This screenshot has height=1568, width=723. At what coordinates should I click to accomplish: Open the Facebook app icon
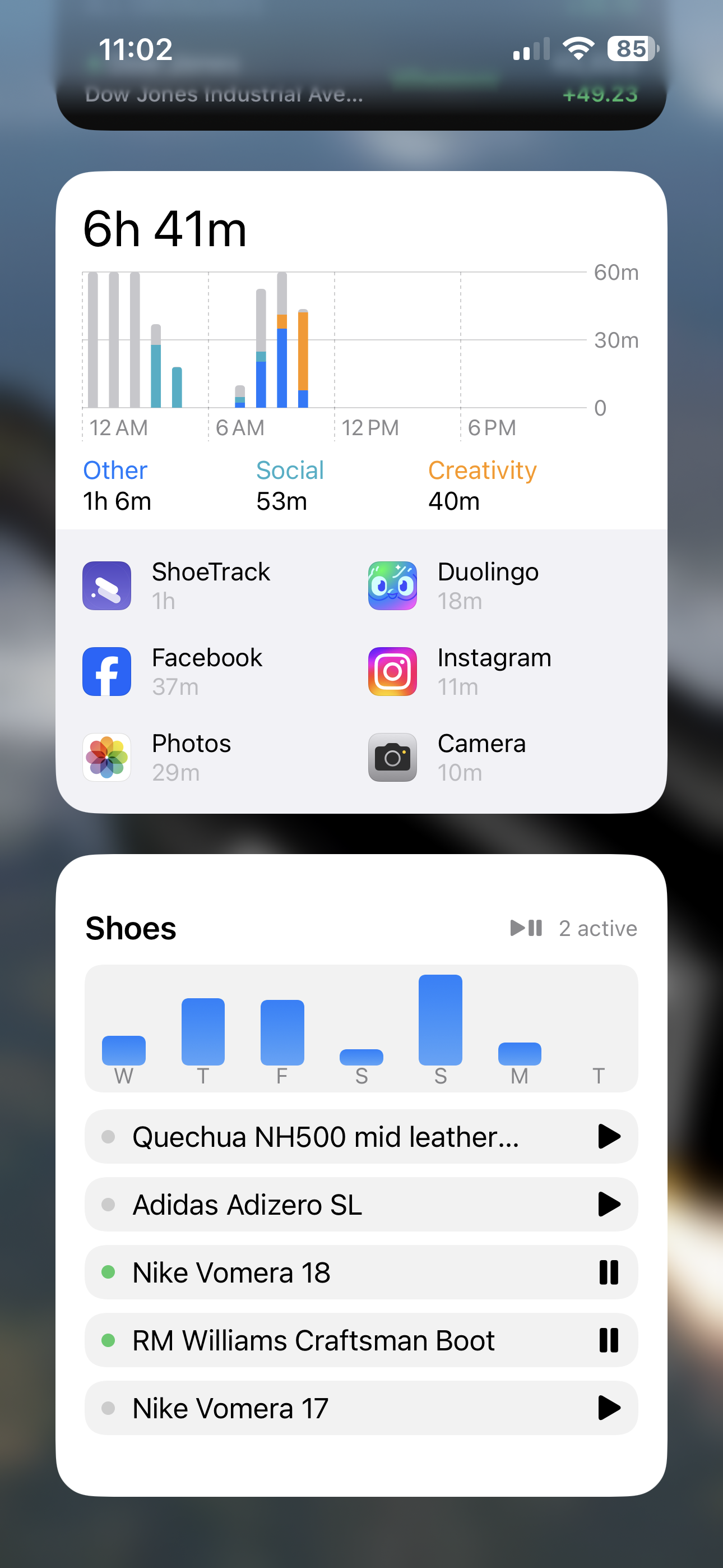(x=106, y=671)
